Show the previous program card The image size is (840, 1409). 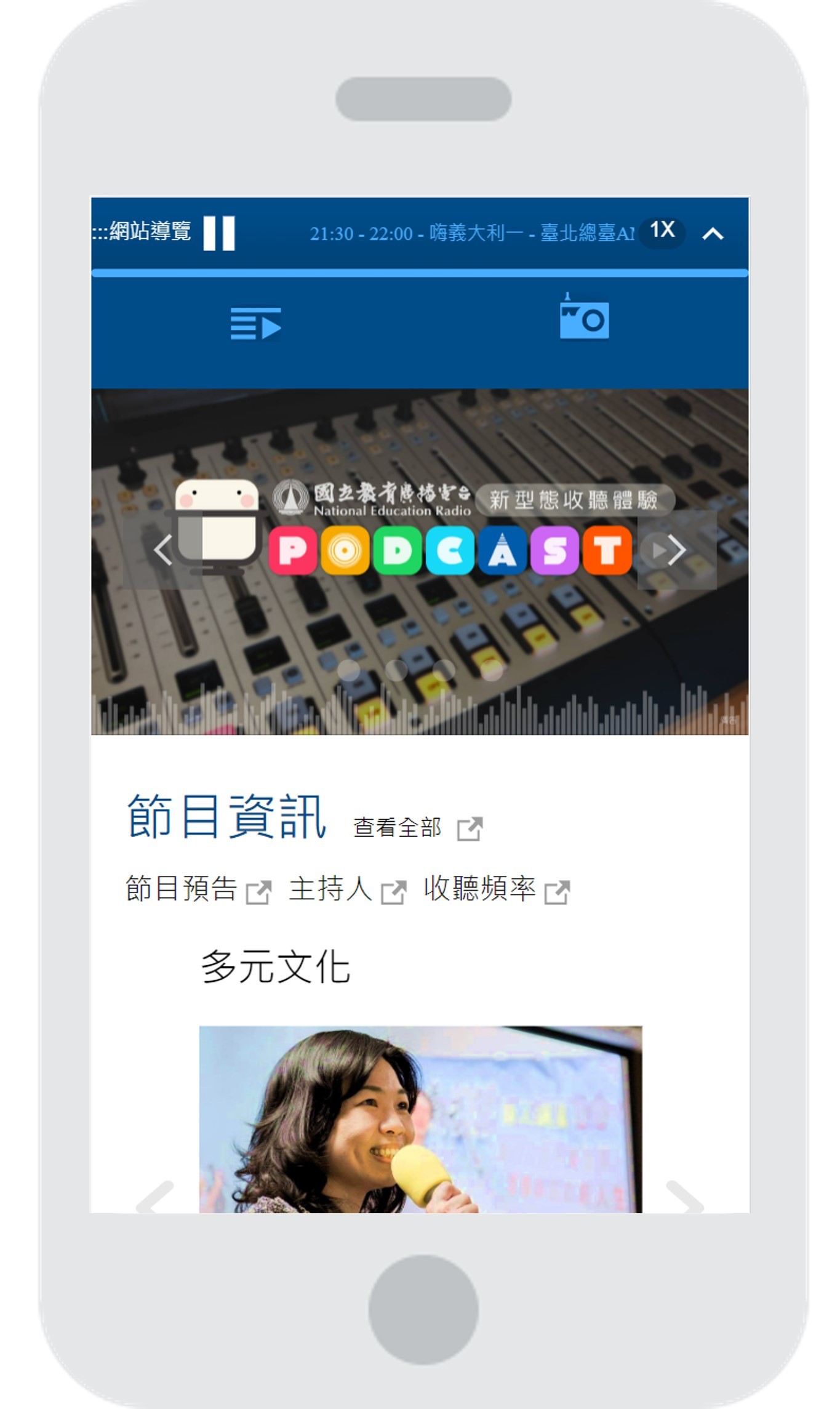click(x=155, y=1197)
